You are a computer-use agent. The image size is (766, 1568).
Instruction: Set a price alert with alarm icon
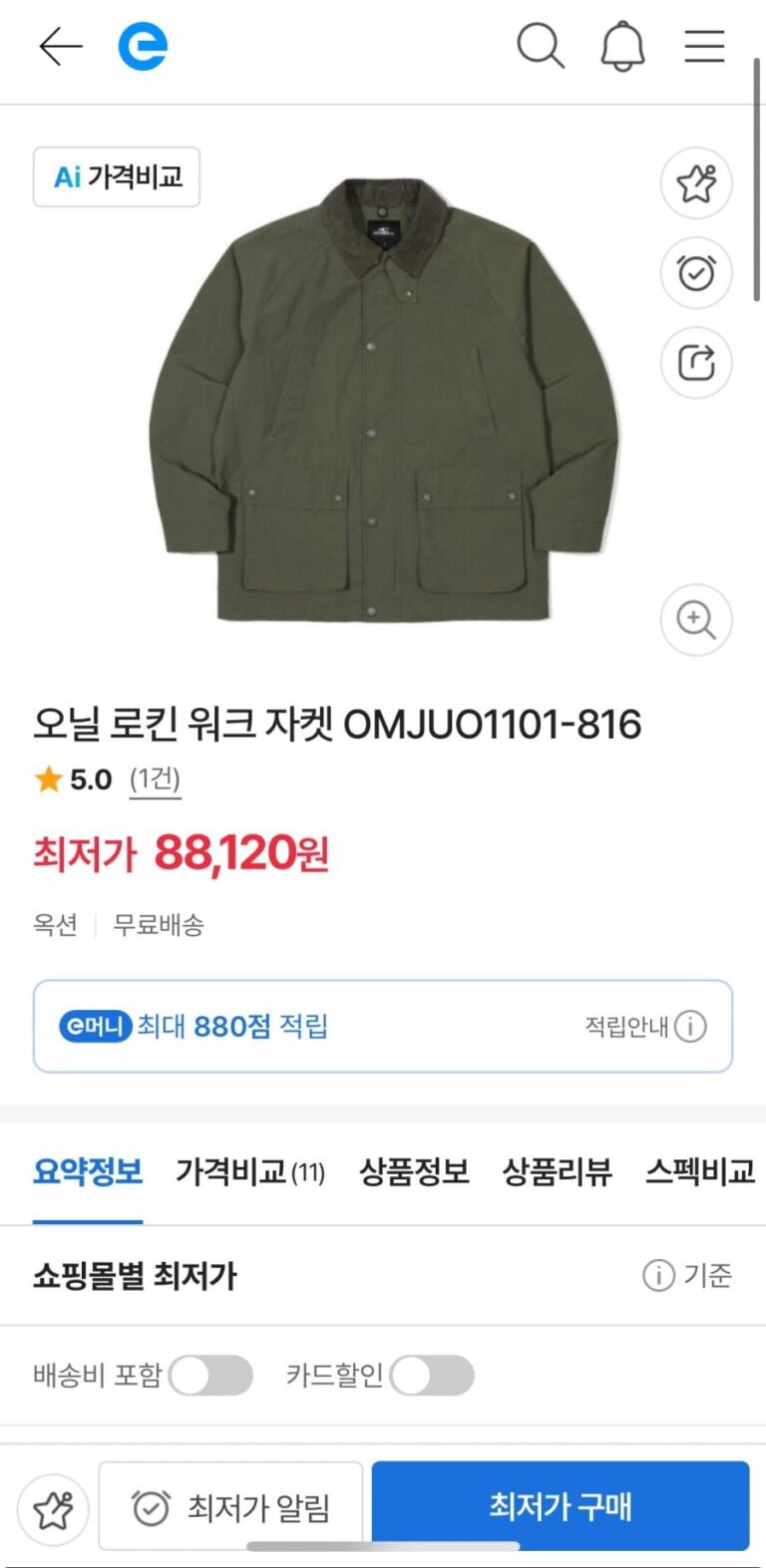click(696, 272)
